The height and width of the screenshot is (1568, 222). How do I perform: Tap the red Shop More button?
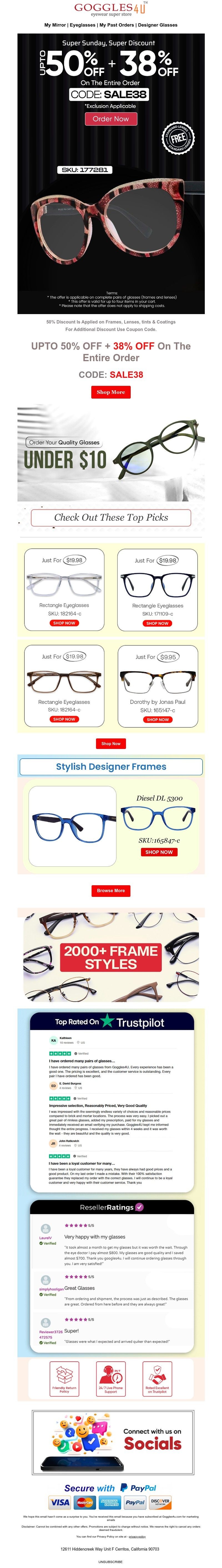pos(110,392)
